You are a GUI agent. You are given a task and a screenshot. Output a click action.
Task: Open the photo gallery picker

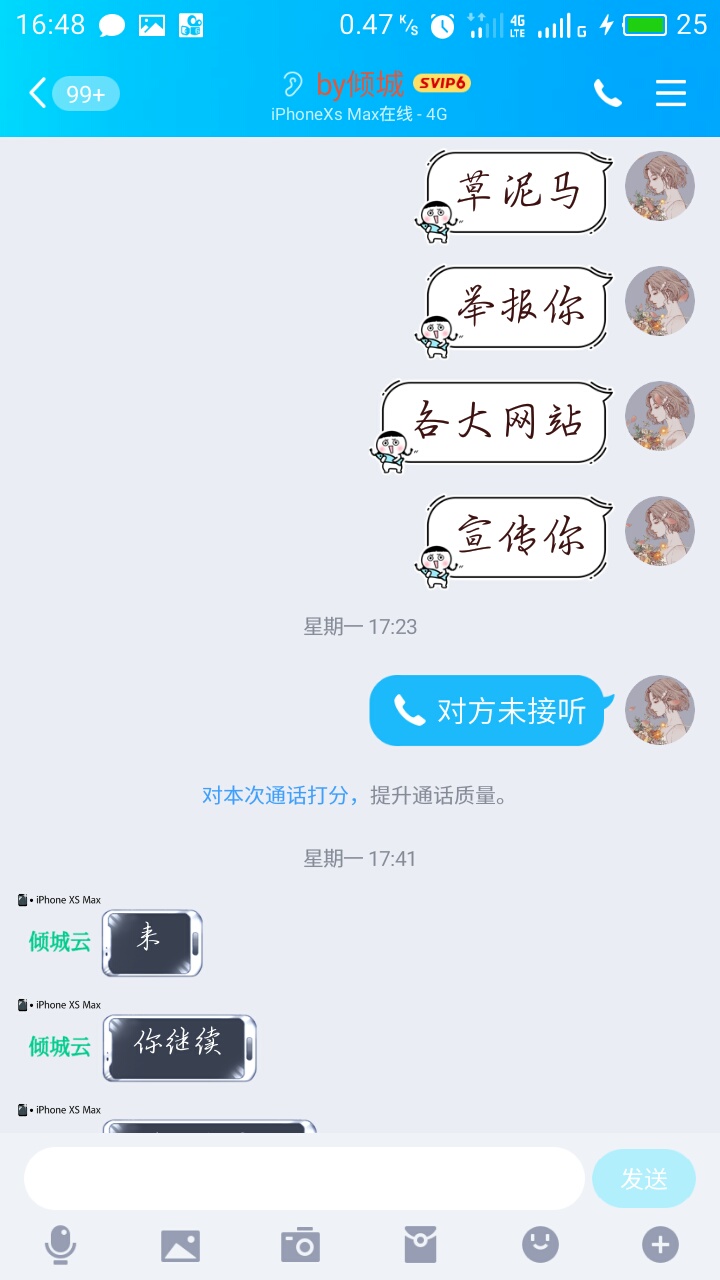coord(180,1245)
